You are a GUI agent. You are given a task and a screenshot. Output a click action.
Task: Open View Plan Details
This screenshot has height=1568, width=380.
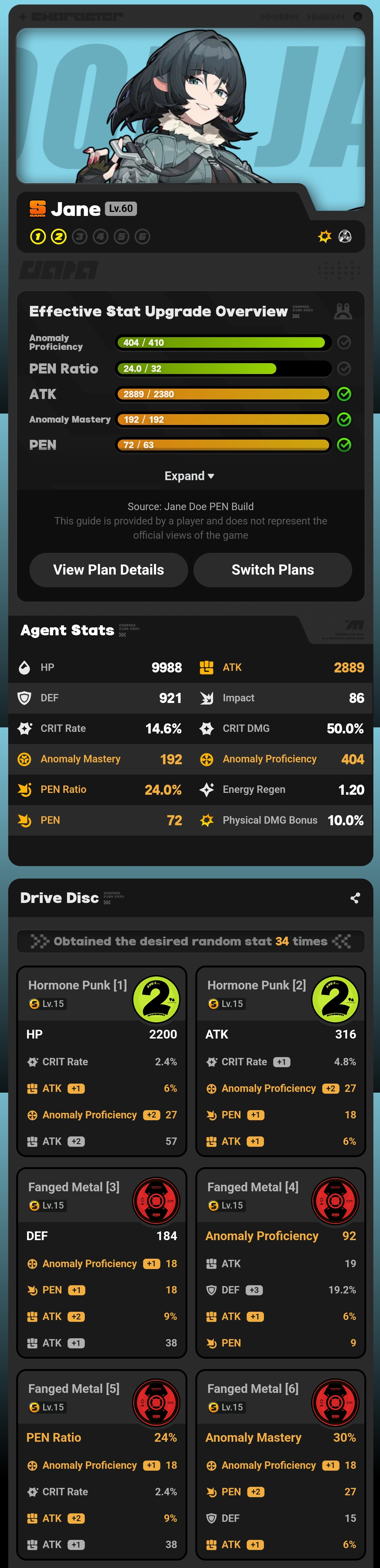[108, 570]
